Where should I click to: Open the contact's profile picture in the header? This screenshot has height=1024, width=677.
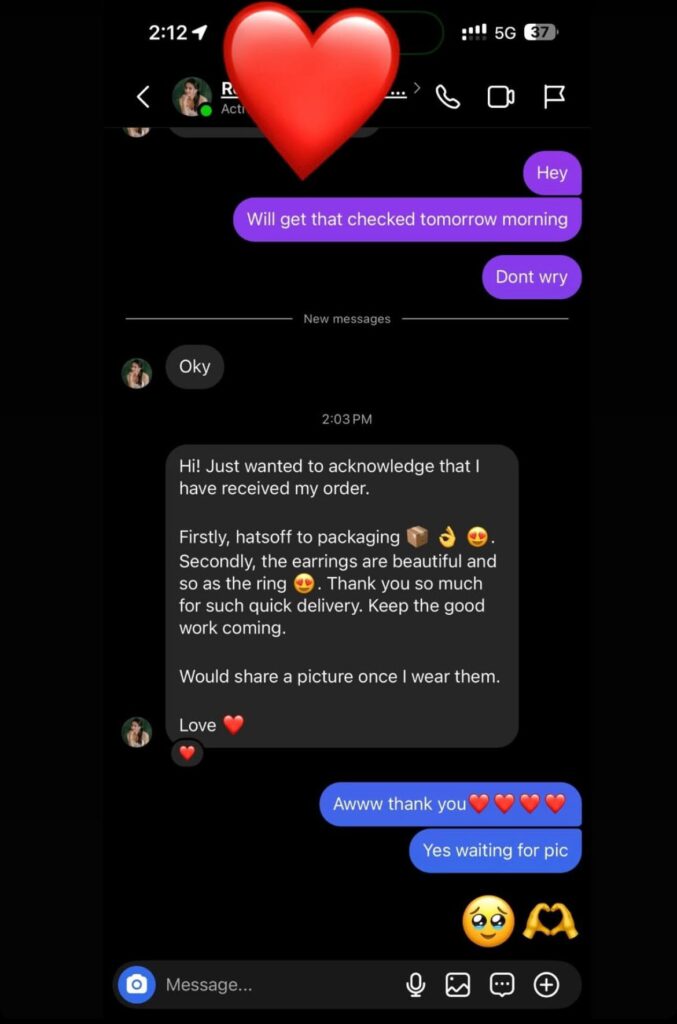click(192, 97)
